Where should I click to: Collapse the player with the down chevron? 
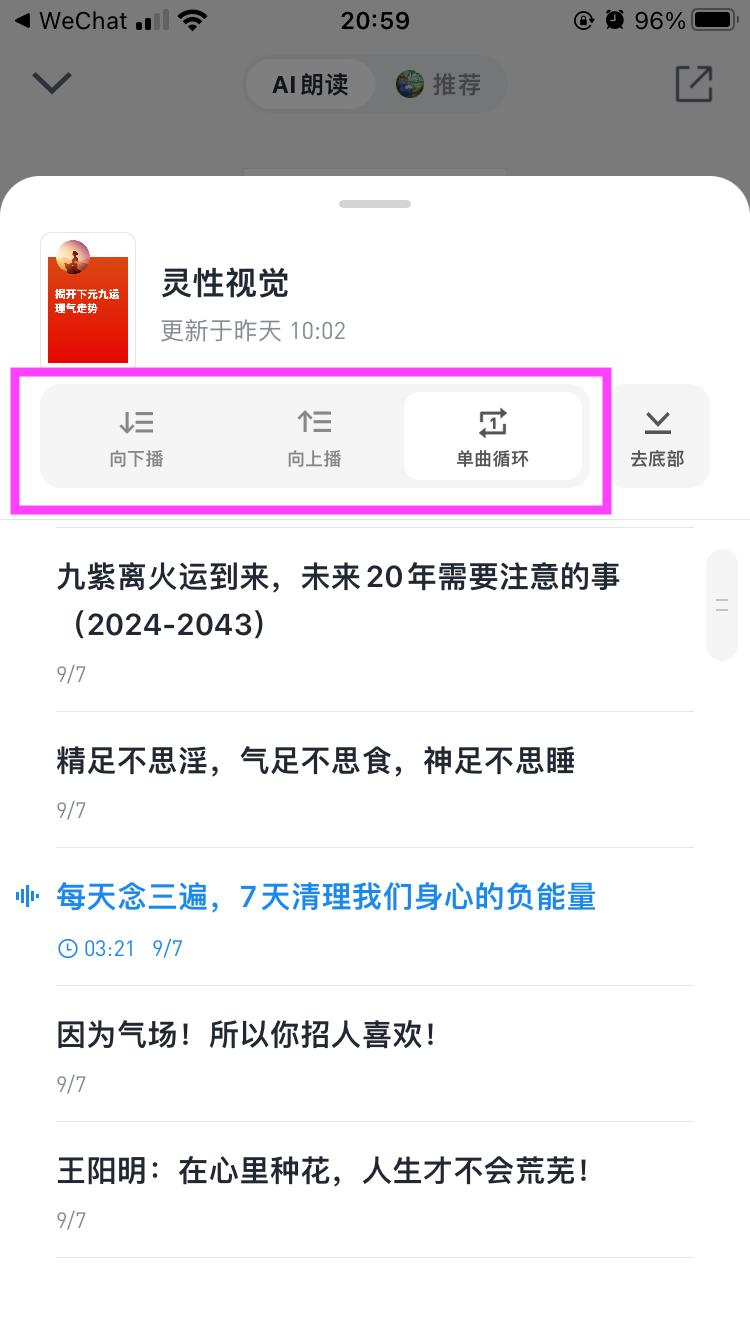pyautogui.click(x=52, y=83)
